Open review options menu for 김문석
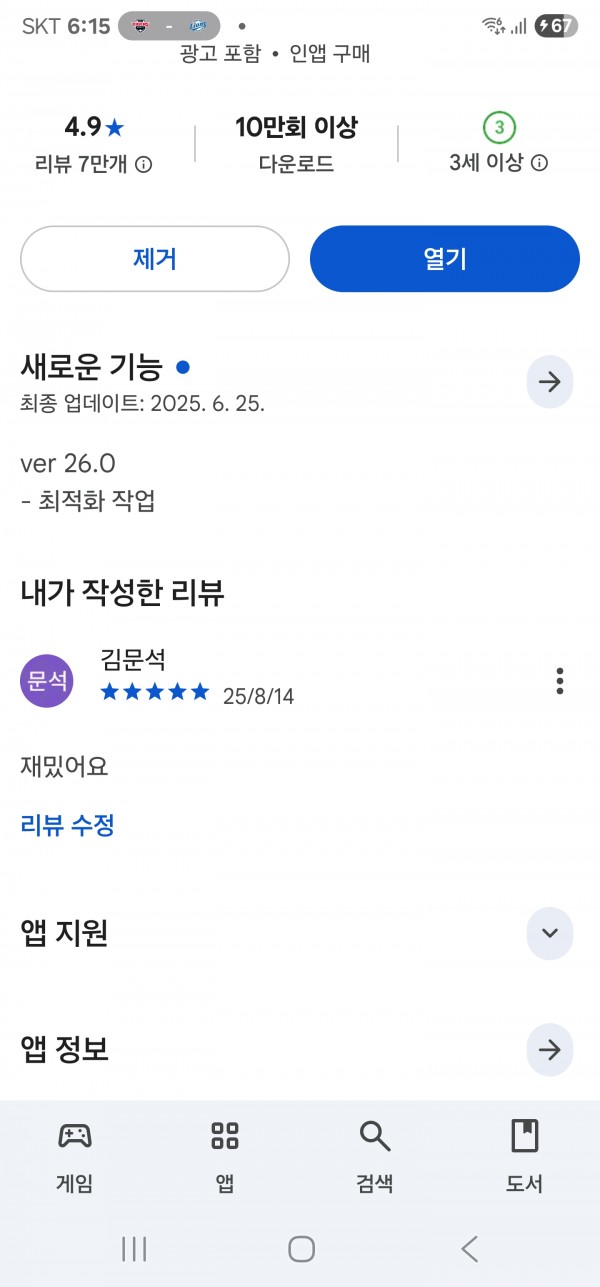This screenshot has width=600, height=1287. click(x=560, y=681)
